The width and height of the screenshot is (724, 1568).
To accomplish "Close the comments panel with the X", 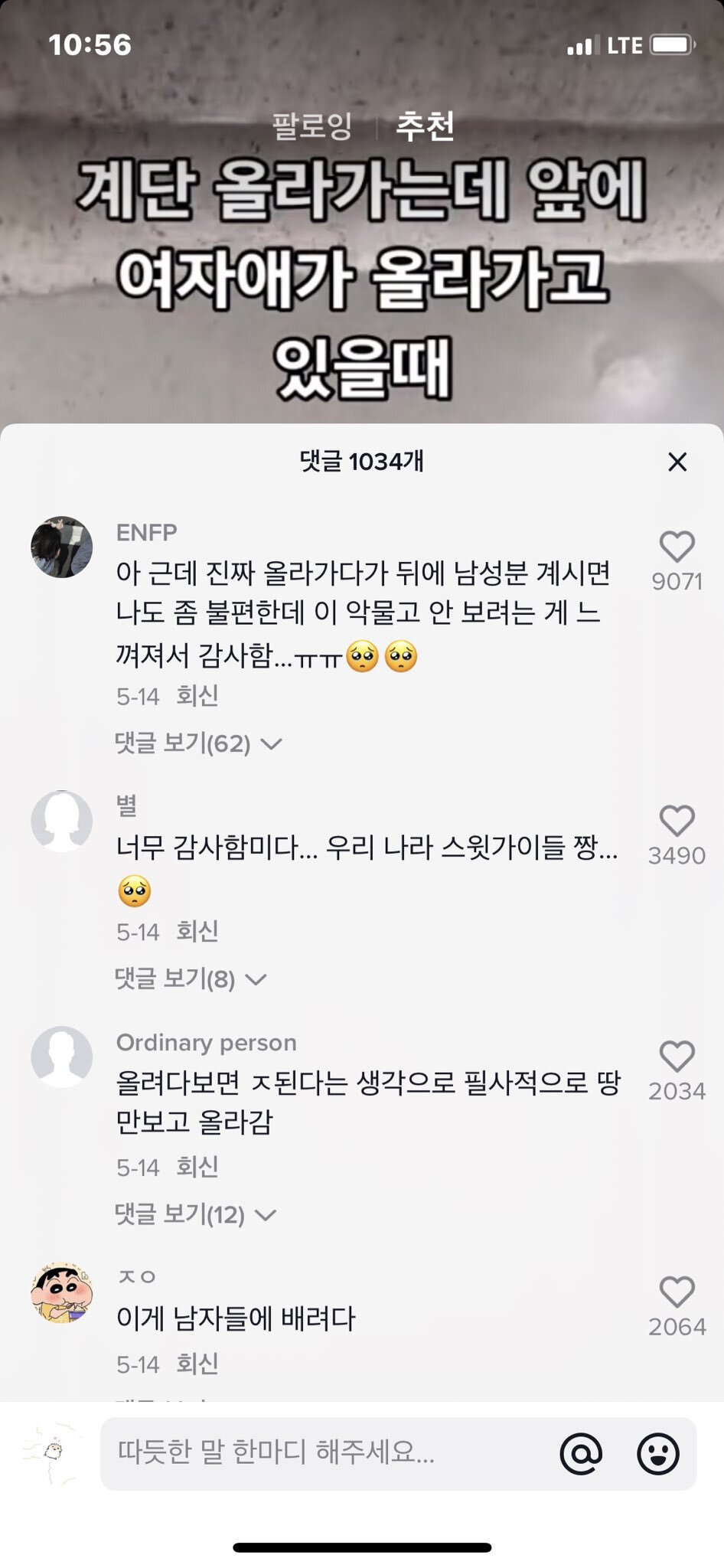I will coord(677,462).
